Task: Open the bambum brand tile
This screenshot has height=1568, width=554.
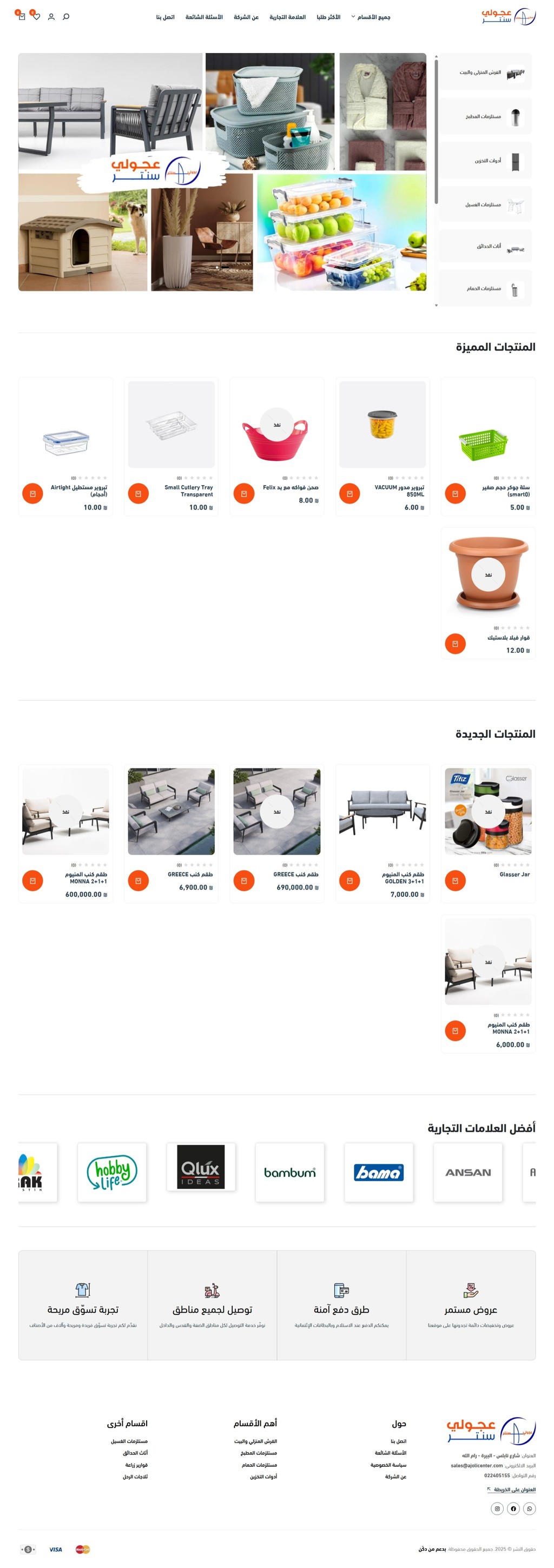Action: pyautogui.click(x=289, y=1172)
